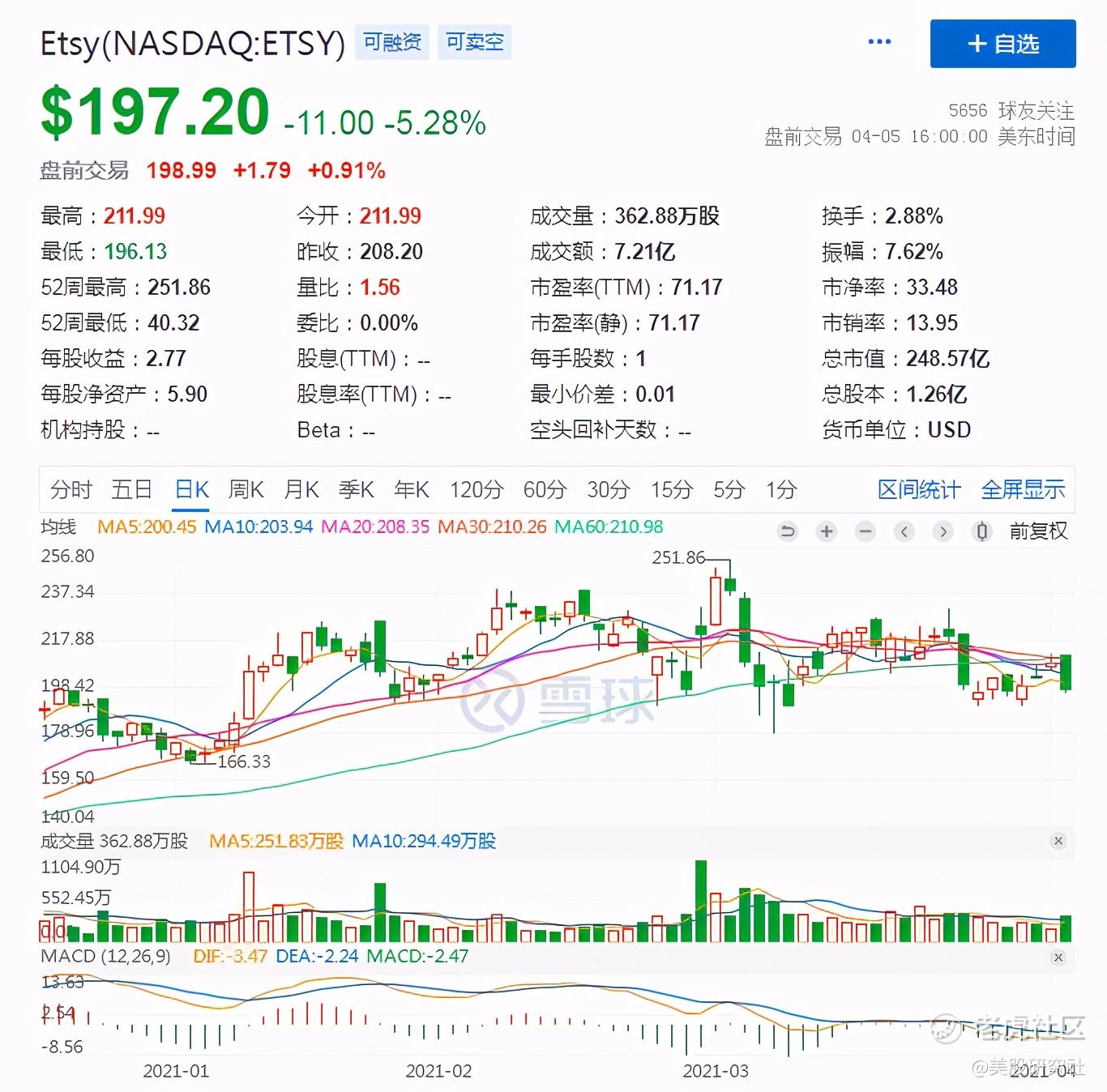Select the 周K chart tab

coord(246,489)
